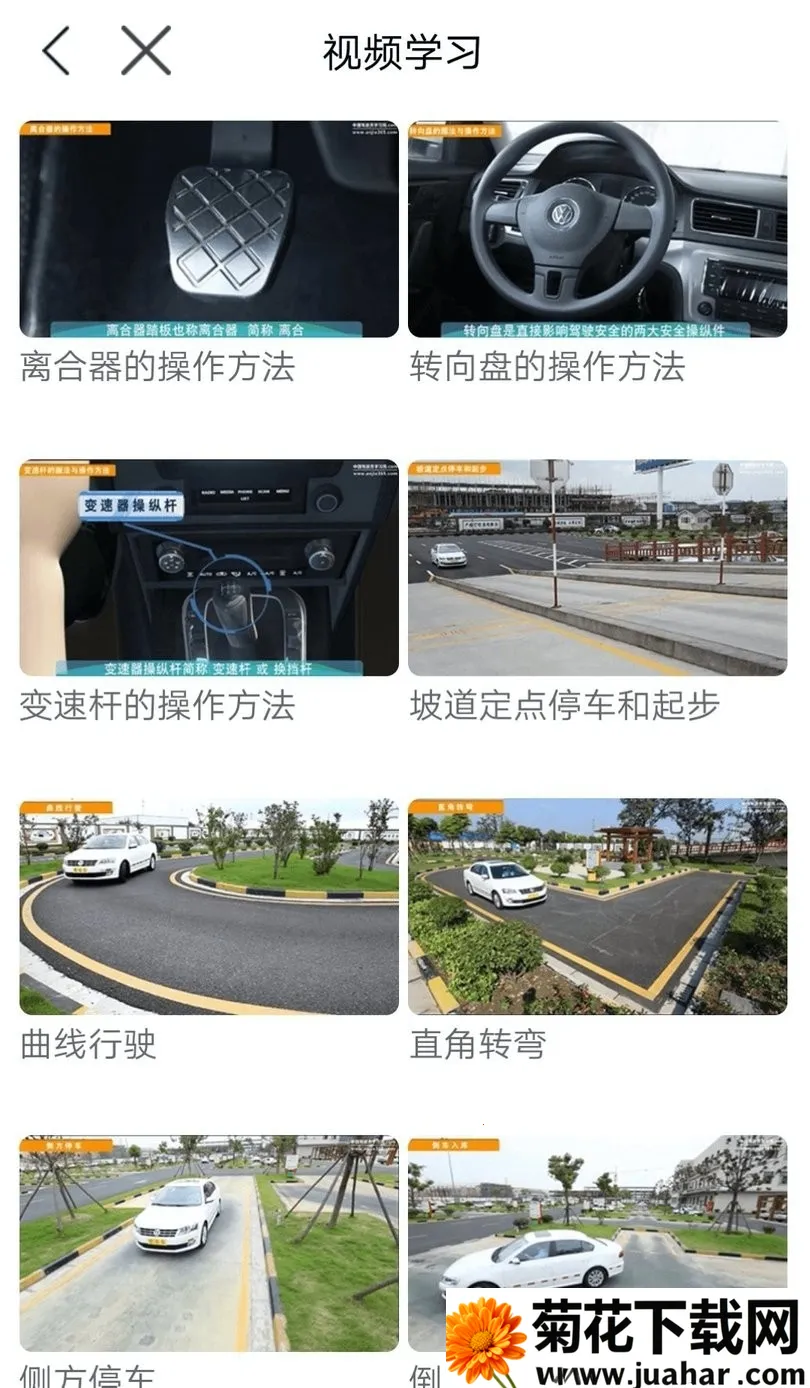Play the 转向盘的操作方法 video
Screen dimensions: 810x1388
click(597, 229)
